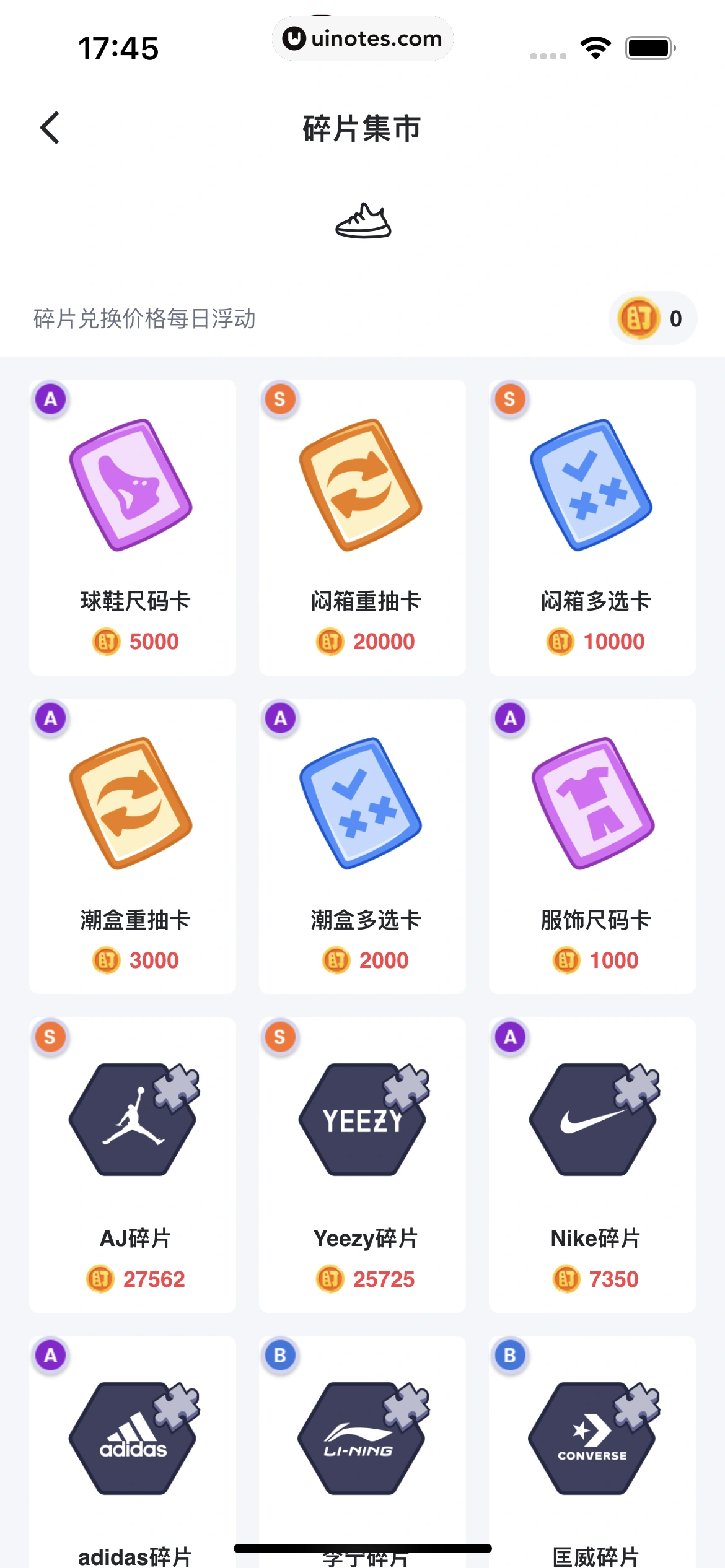
Task: View the 闷箱多选卡 card
Action: pos(592,526)
